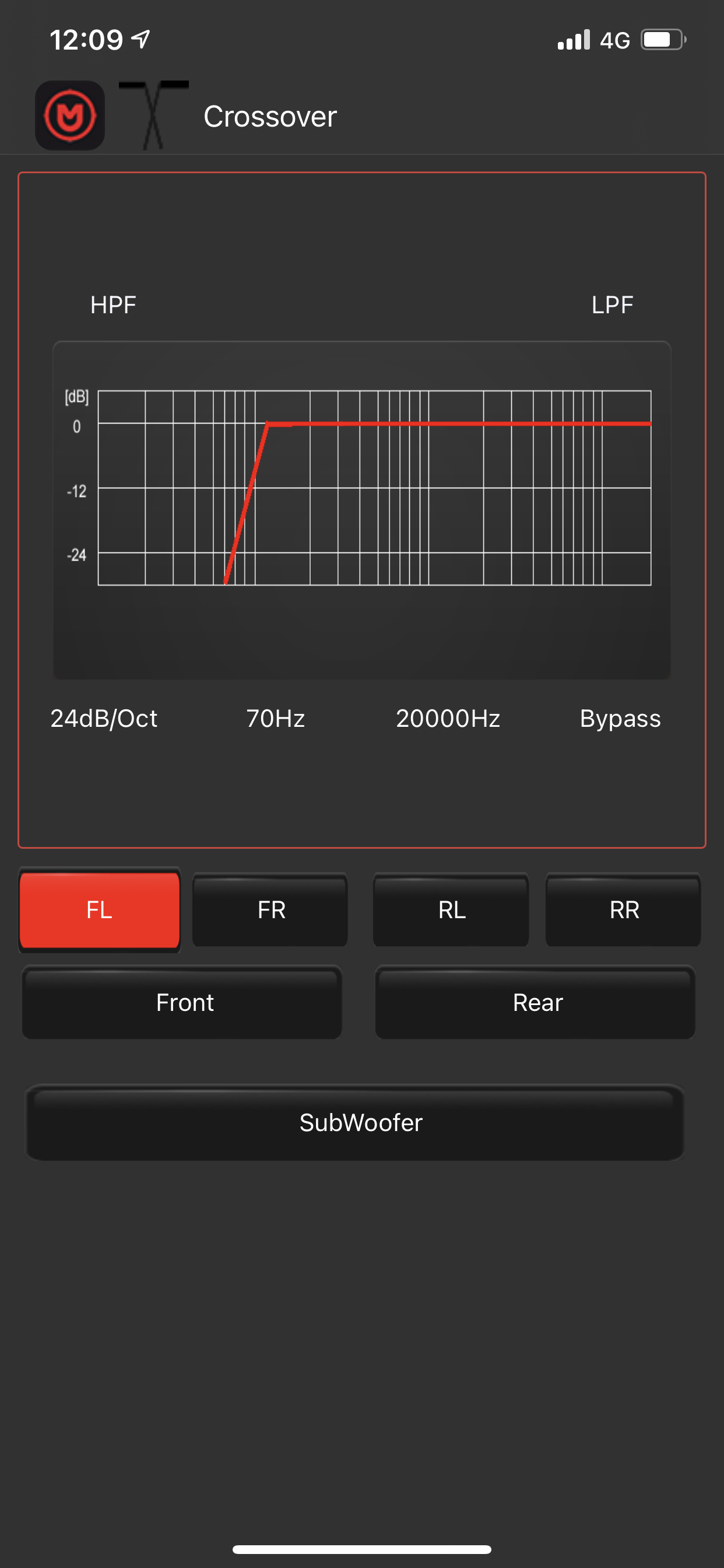Change the 24dB/Oct HPF slope
Viewport: 724px width, 1568px height.
coord(104,719)
